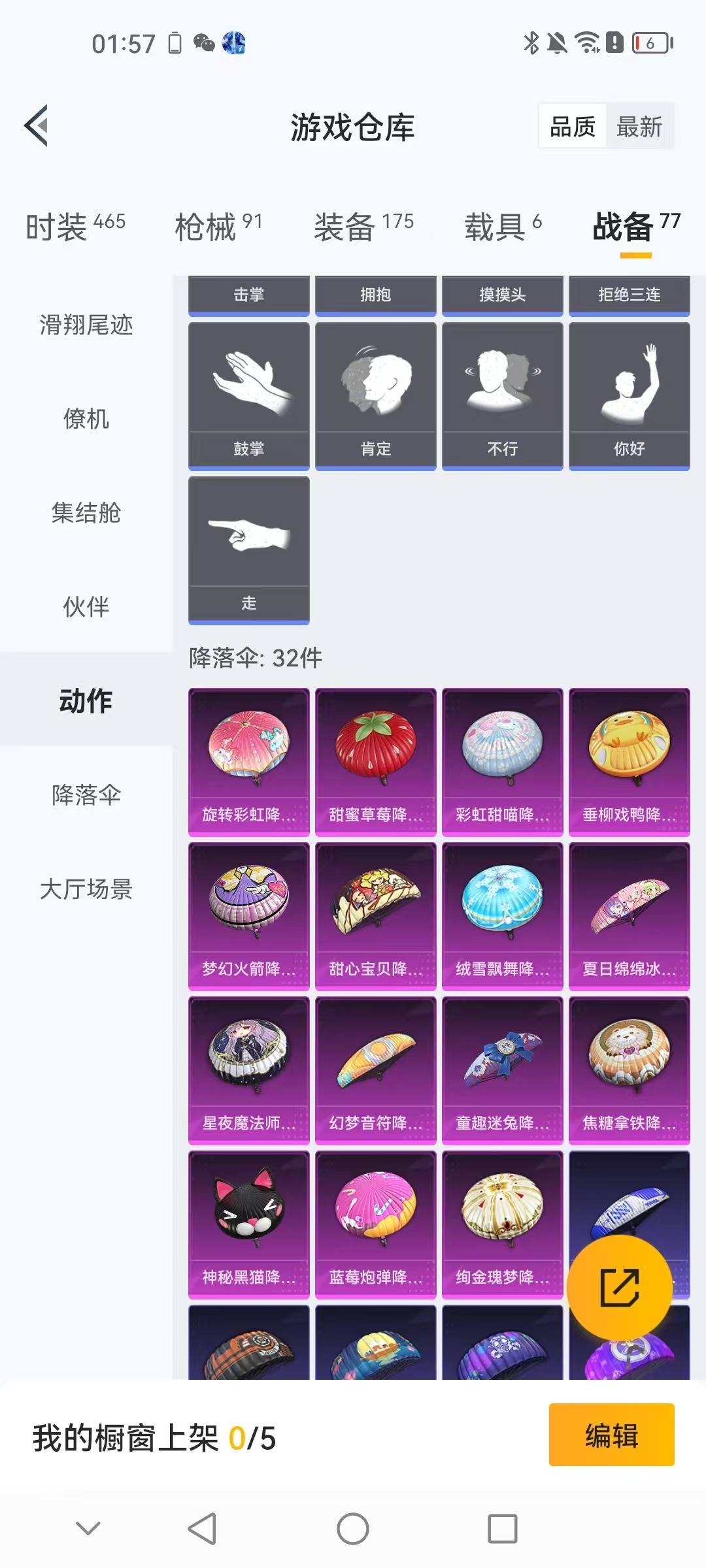706x1568 pixels.
Task: Tap the 拥抱 hug emote card
Action: (x=375, y=294)
